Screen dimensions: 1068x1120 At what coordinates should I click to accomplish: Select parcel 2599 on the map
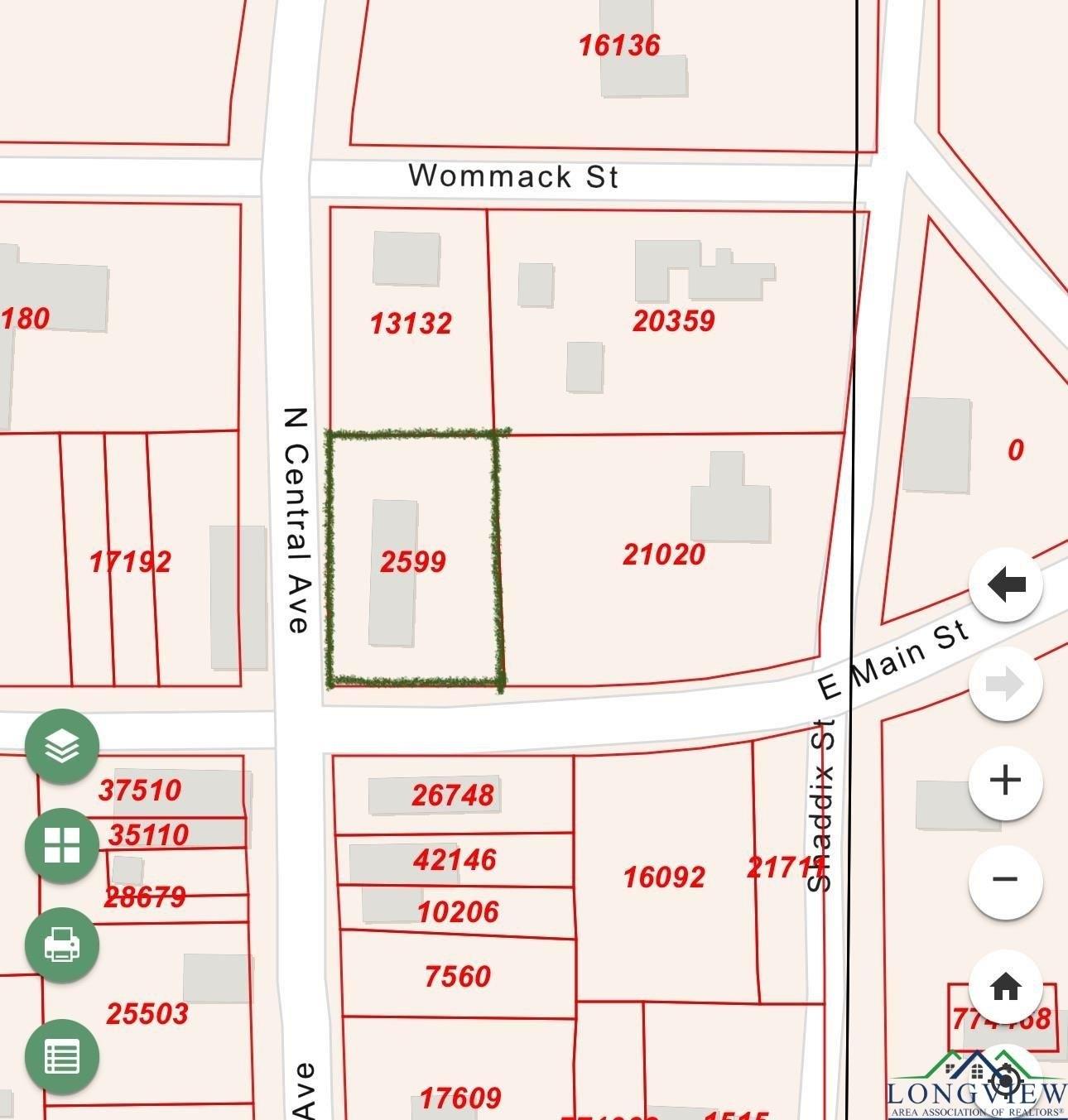[x=413, y=562]
